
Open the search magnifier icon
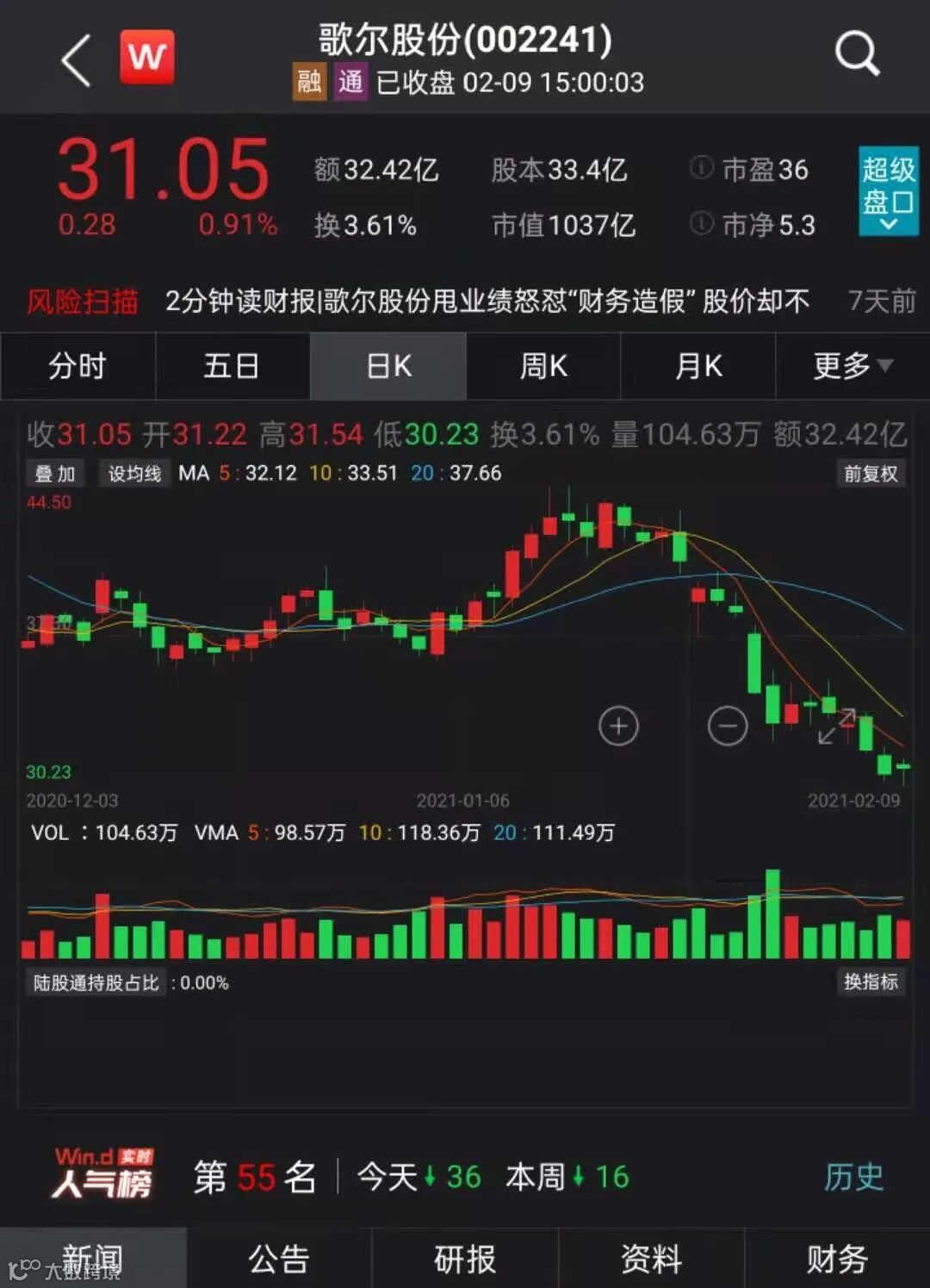pyautogui.click(x=857, y=54)
